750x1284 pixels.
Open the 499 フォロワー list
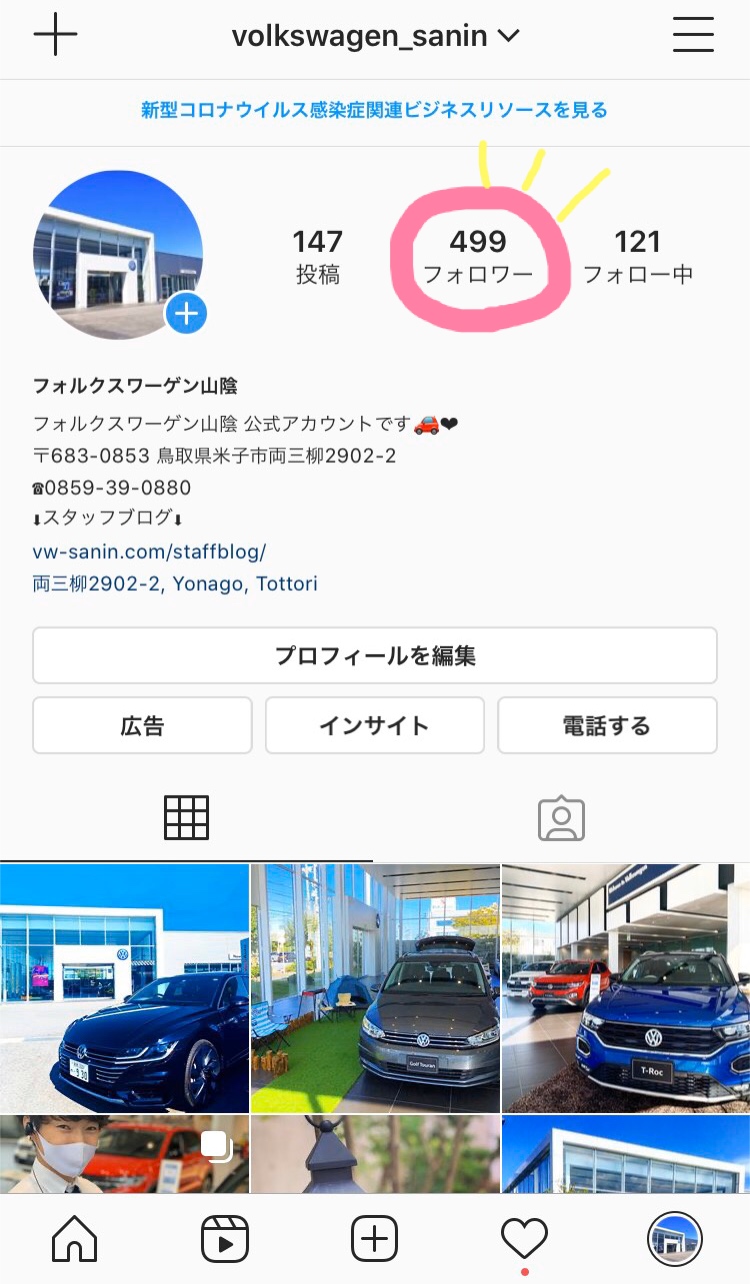tap(478, 256)
